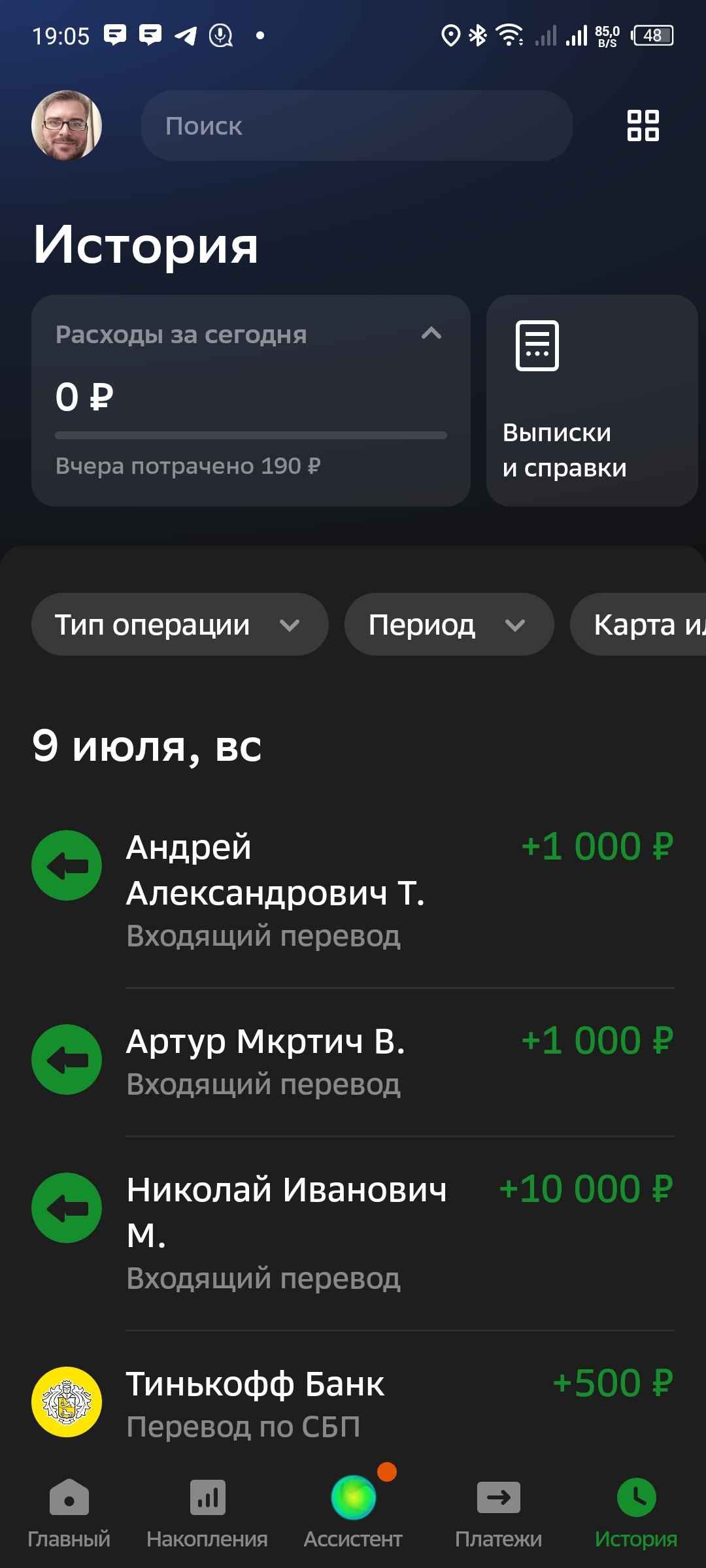Launch the Ассистент tab

[353, 1510]
